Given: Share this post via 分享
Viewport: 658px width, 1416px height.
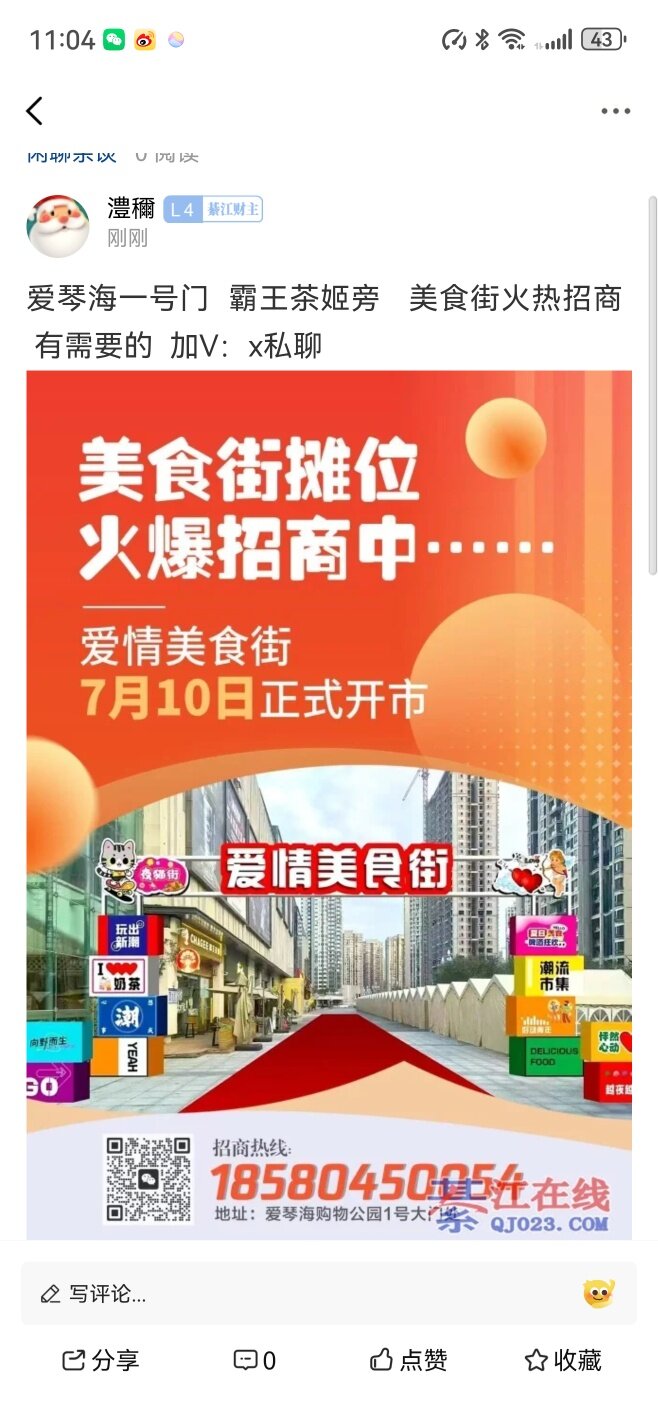Looking at the screenshot, I should [101, 1360].
